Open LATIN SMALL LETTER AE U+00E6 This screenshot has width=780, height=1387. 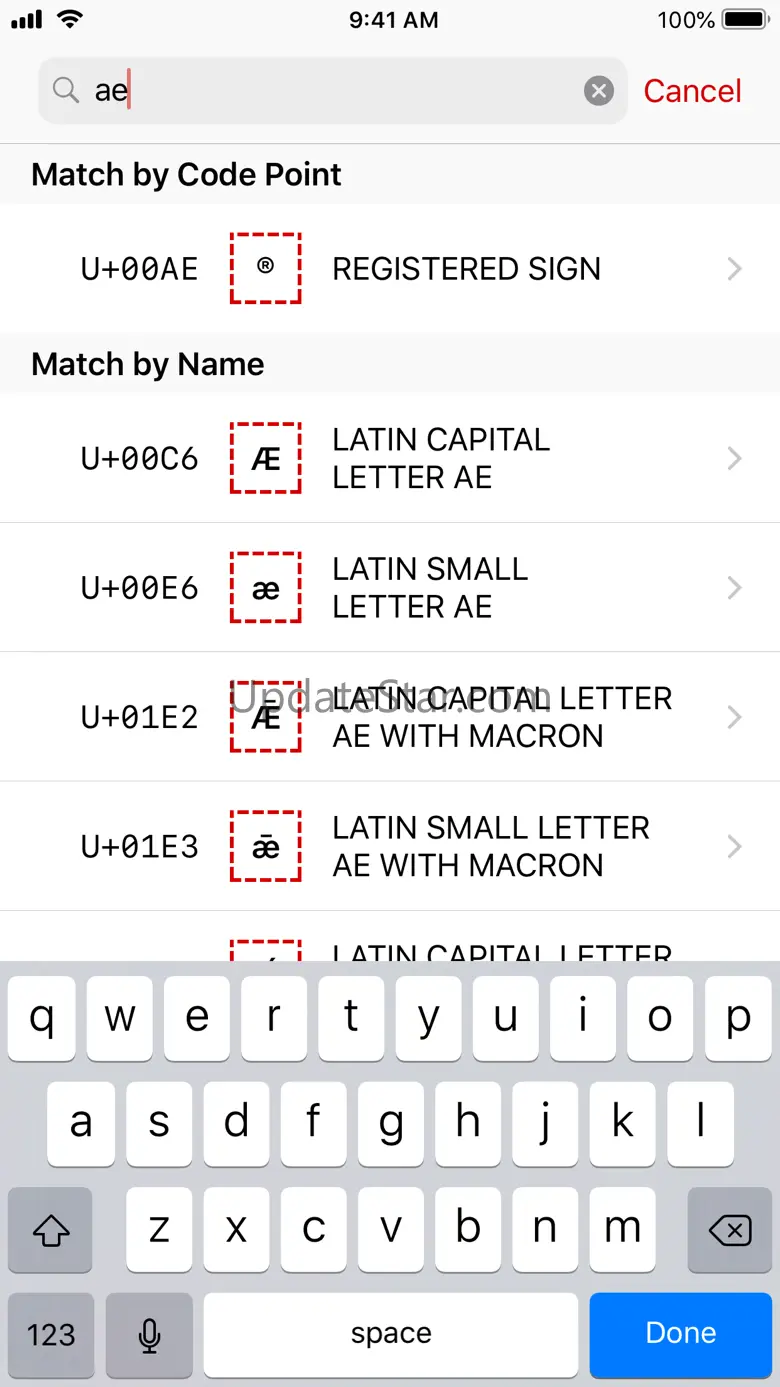[x=390, y=587]
